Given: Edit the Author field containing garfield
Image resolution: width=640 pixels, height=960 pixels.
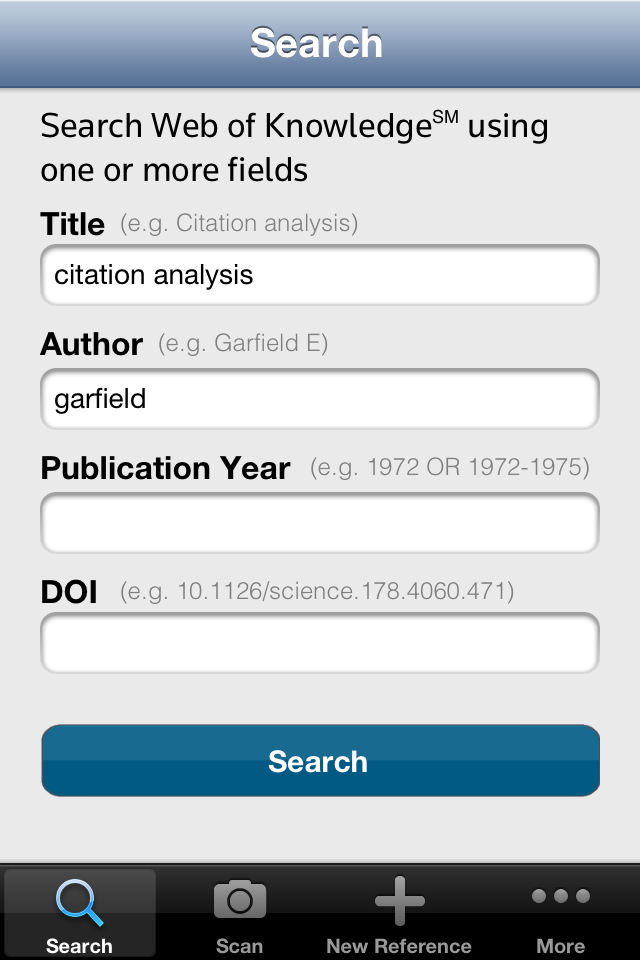Looking at the screenshot, I should pos(320,399).
